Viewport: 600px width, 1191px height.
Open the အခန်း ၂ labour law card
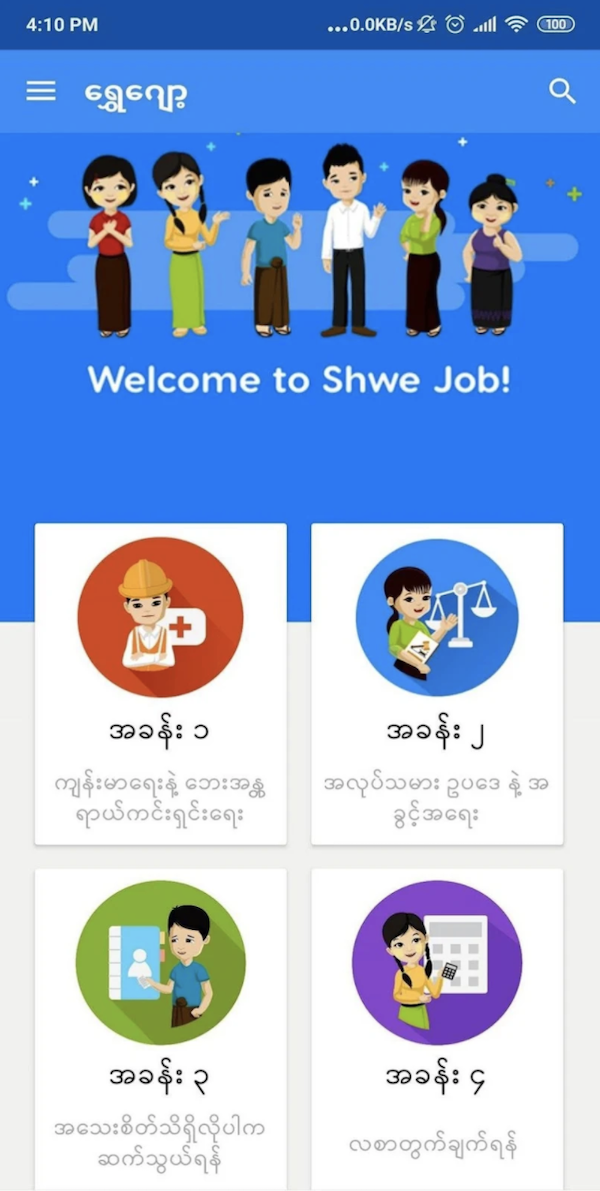pyautogui.click(x=437, y=684)
